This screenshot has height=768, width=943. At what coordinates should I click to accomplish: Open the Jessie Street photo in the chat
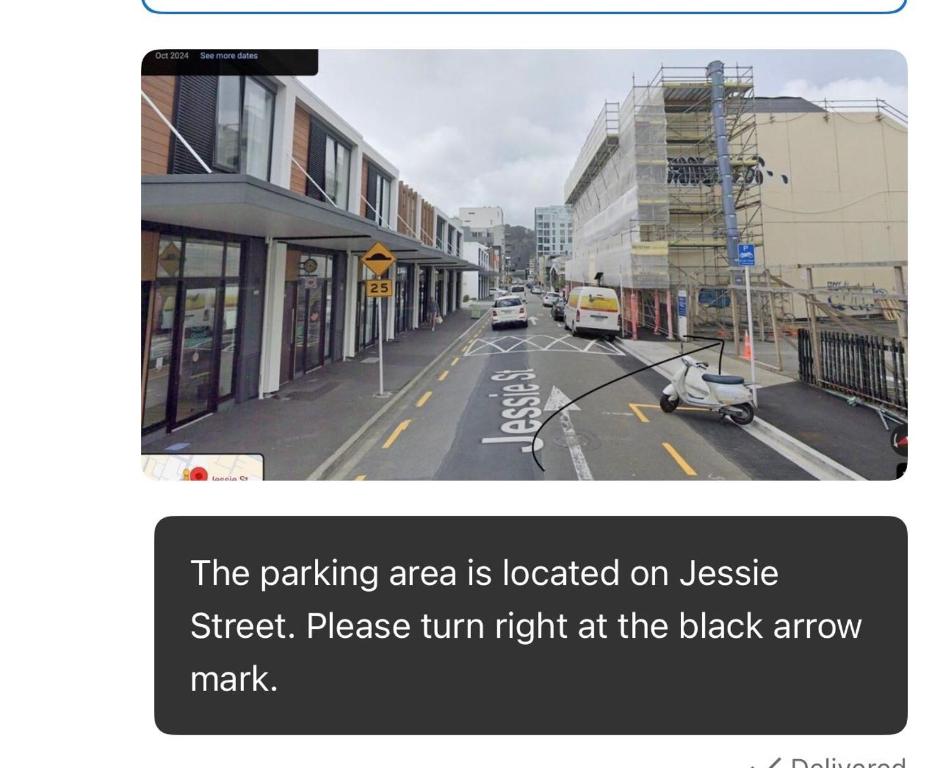tap(523, 264)
